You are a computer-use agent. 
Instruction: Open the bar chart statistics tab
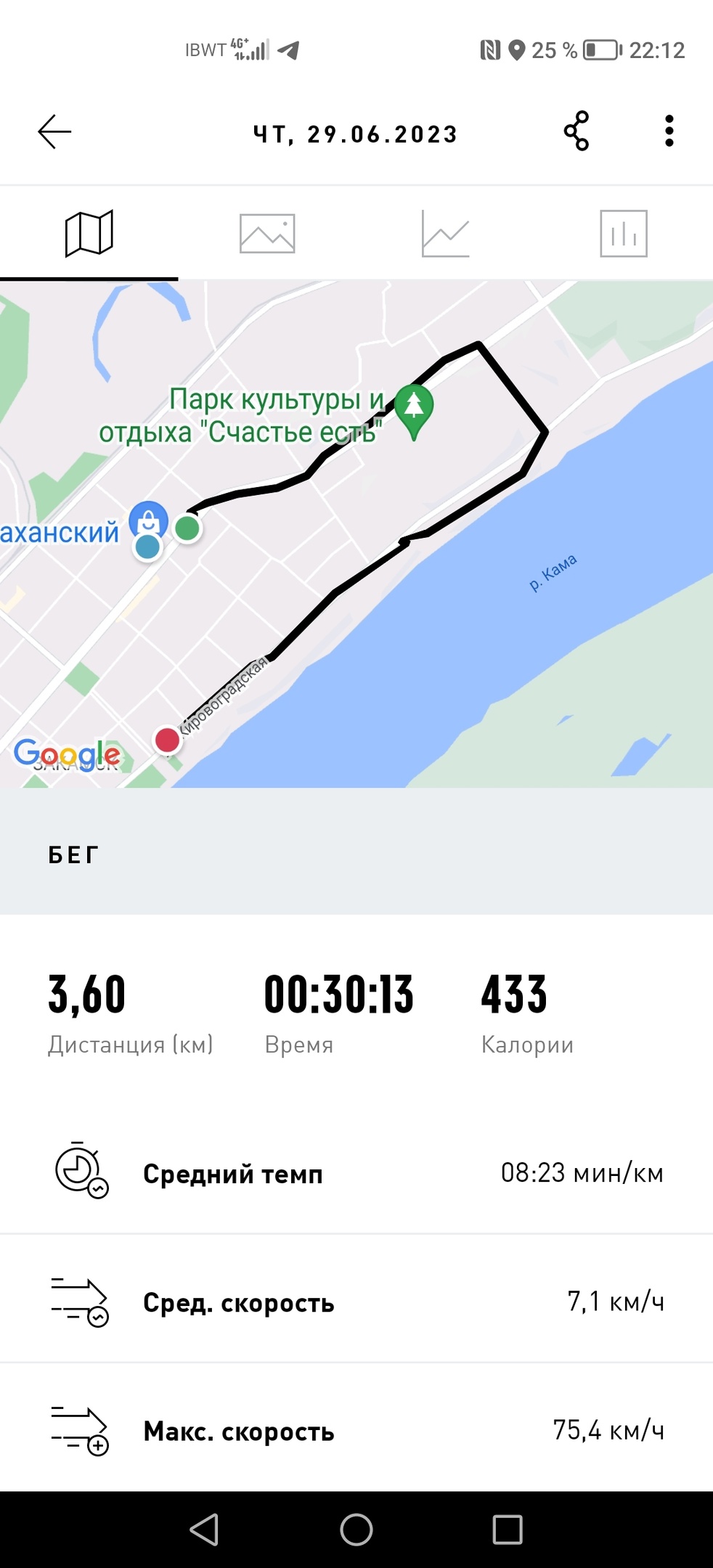623,234
